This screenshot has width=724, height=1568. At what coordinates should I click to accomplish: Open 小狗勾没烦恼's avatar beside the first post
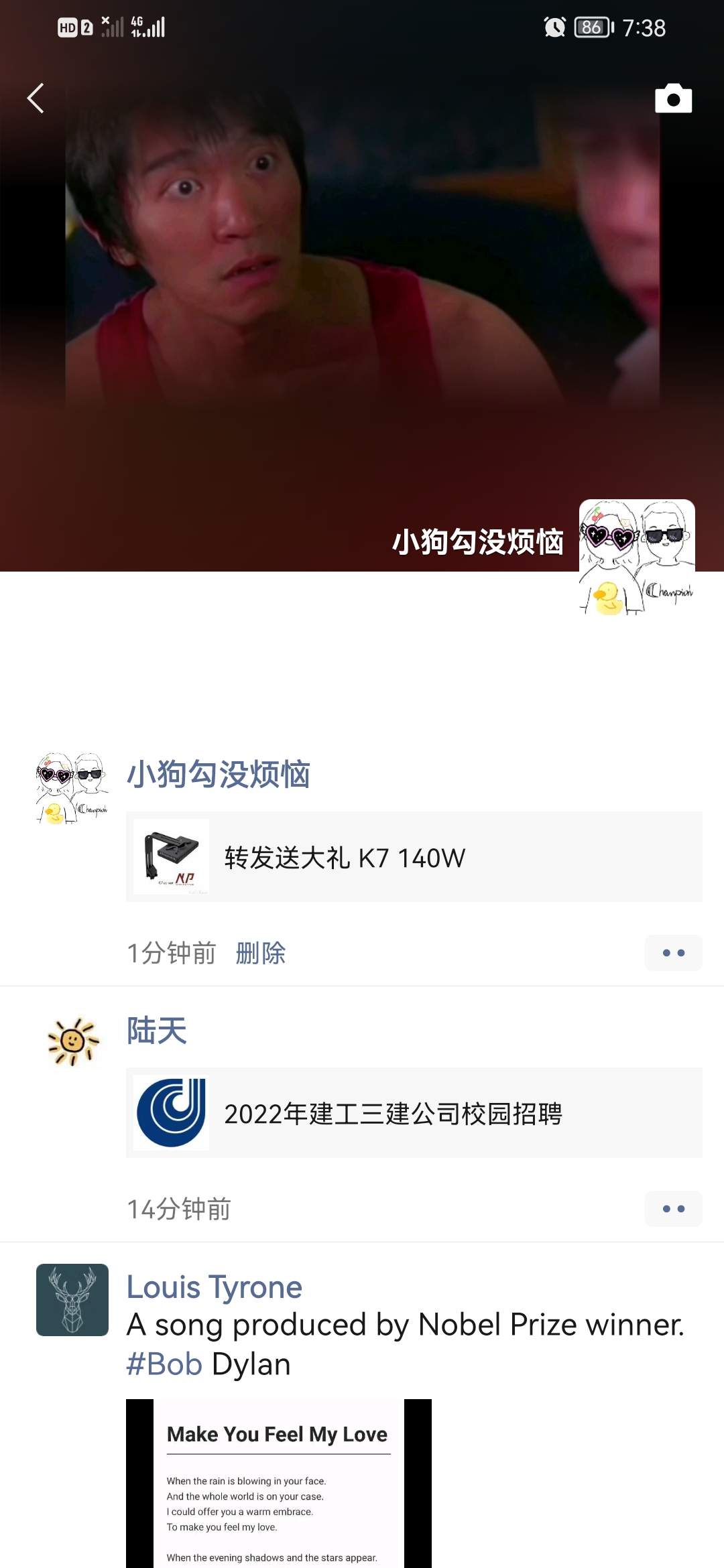pyautogui.click(x=72, y=788)
